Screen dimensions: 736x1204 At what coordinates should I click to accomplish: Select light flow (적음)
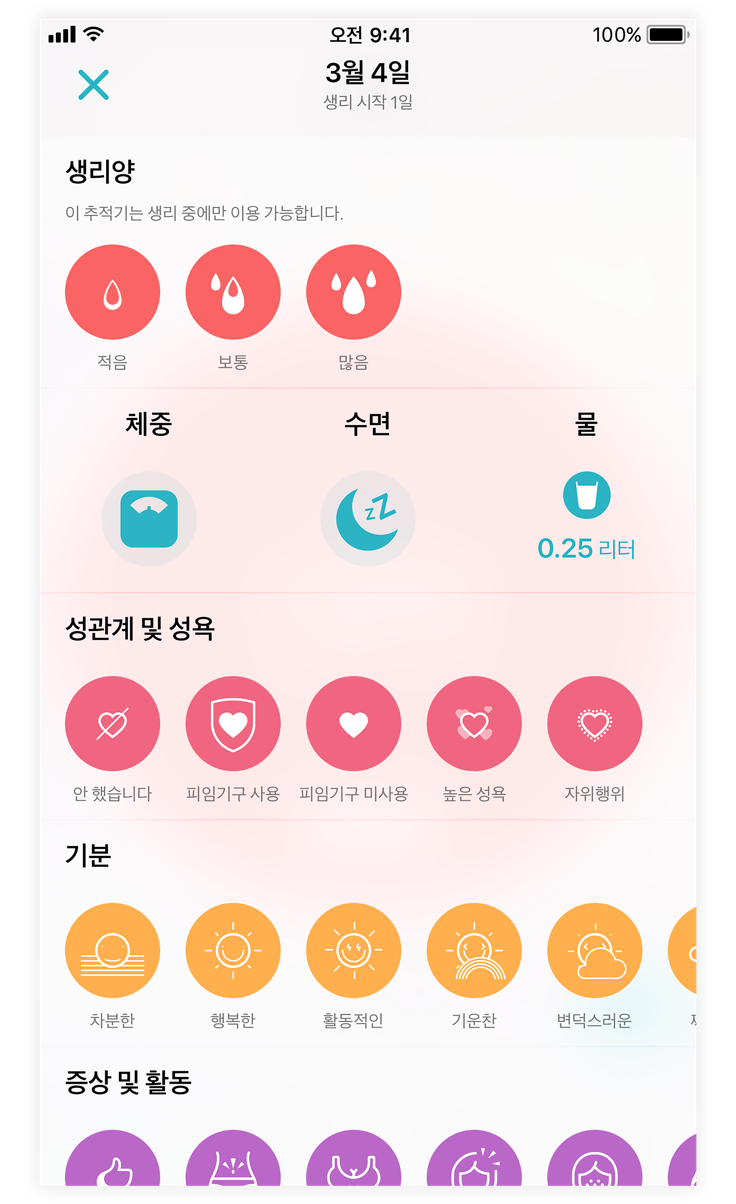(112, 292)
